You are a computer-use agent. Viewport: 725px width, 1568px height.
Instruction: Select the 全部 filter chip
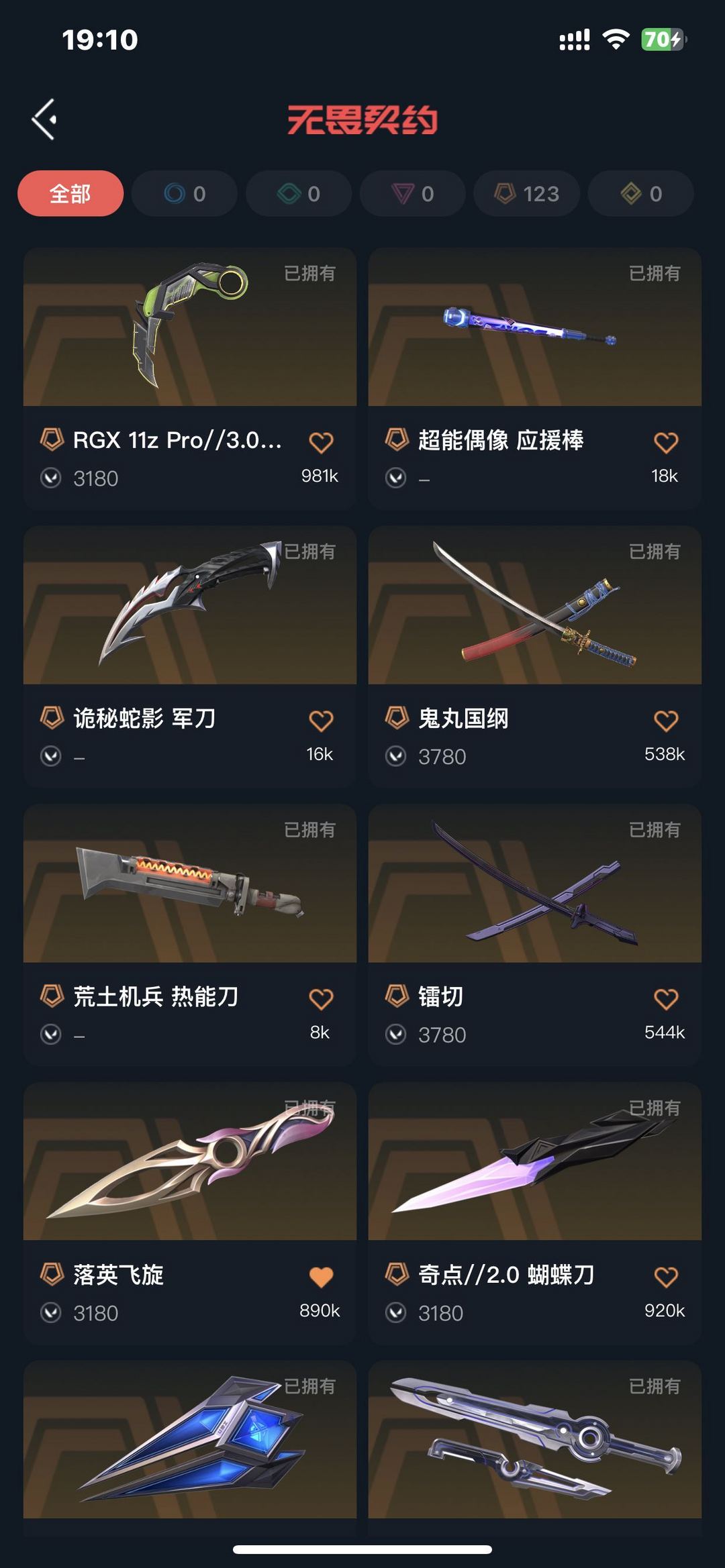coord(70,194)
